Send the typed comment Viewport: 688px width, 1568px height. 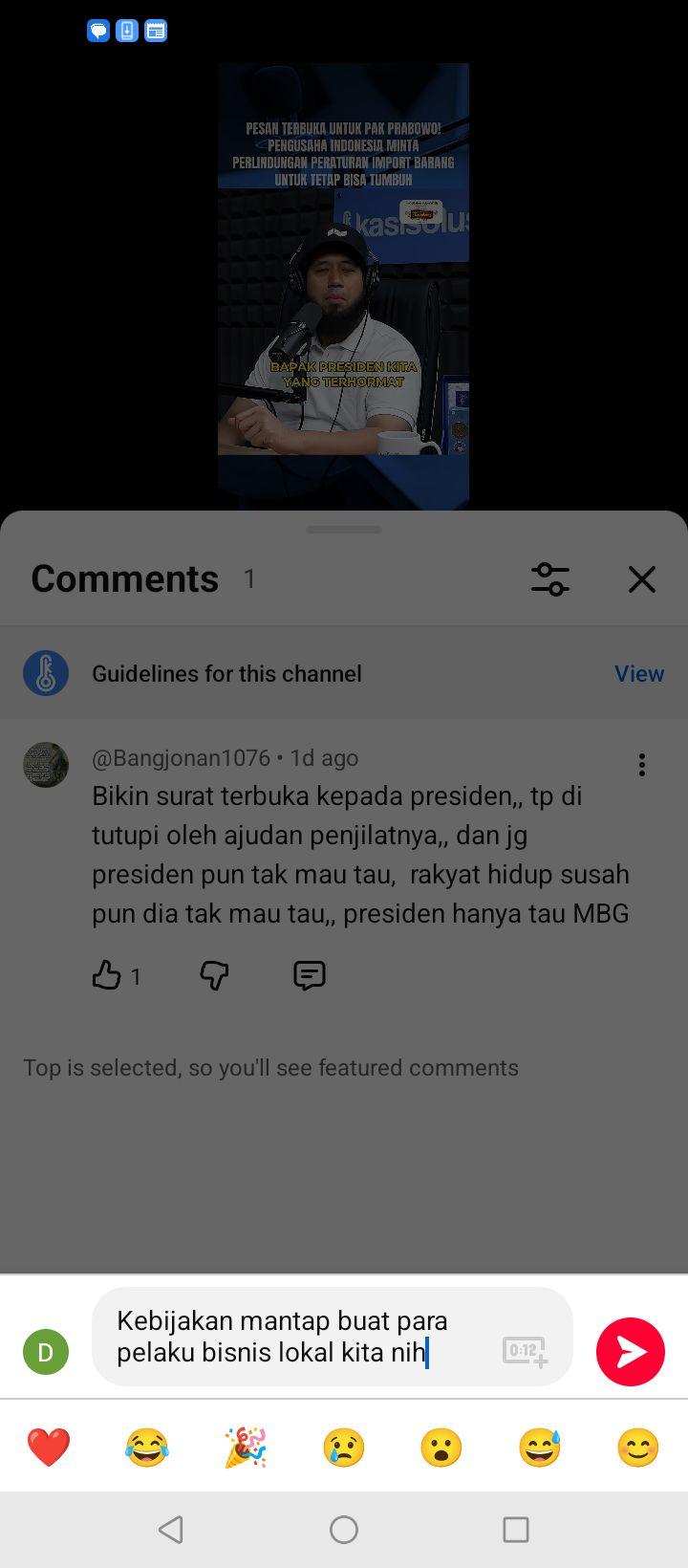[631, 1351]
